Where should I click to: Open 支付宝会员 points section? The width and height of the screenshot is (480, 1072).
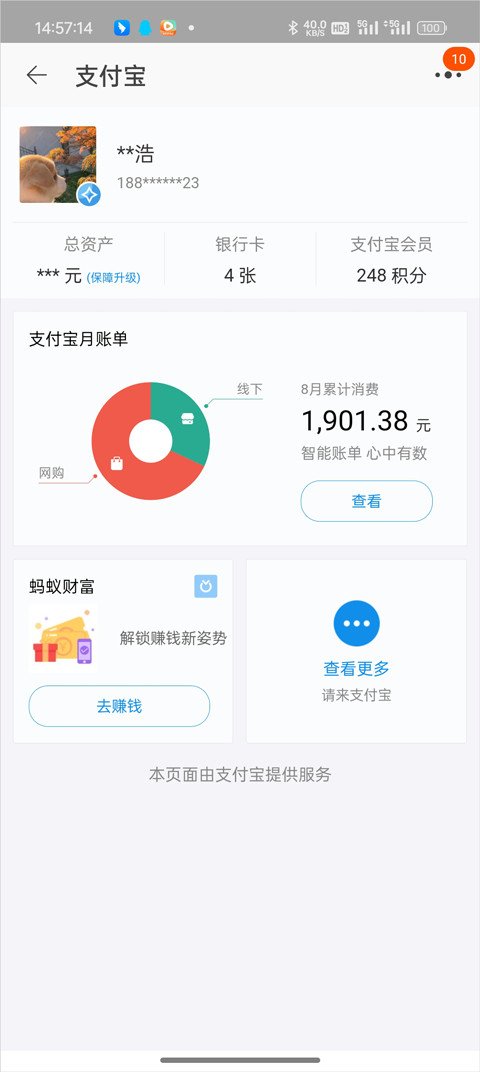point(391,260)
